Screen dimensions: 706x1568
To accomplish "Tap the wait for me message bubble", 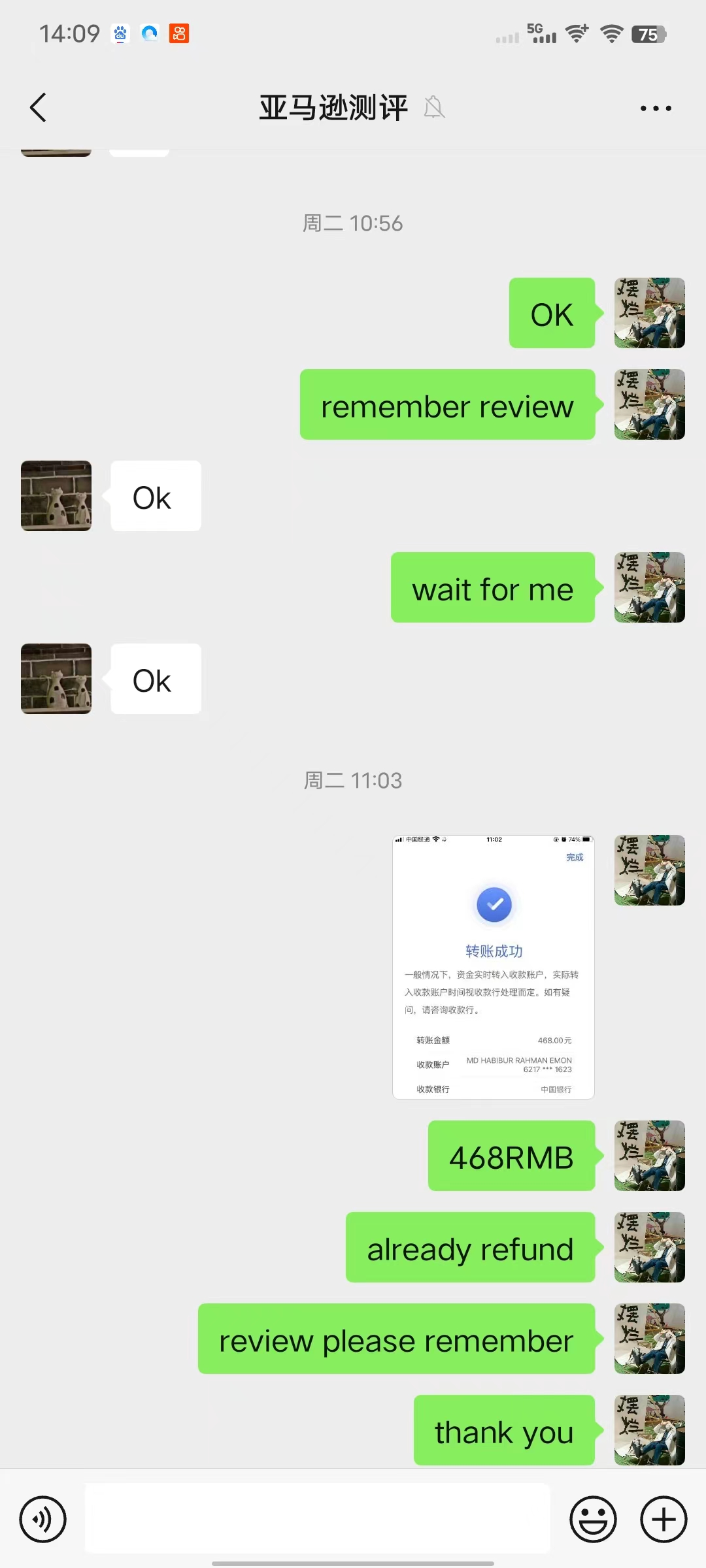I will (x=492, y=587).
